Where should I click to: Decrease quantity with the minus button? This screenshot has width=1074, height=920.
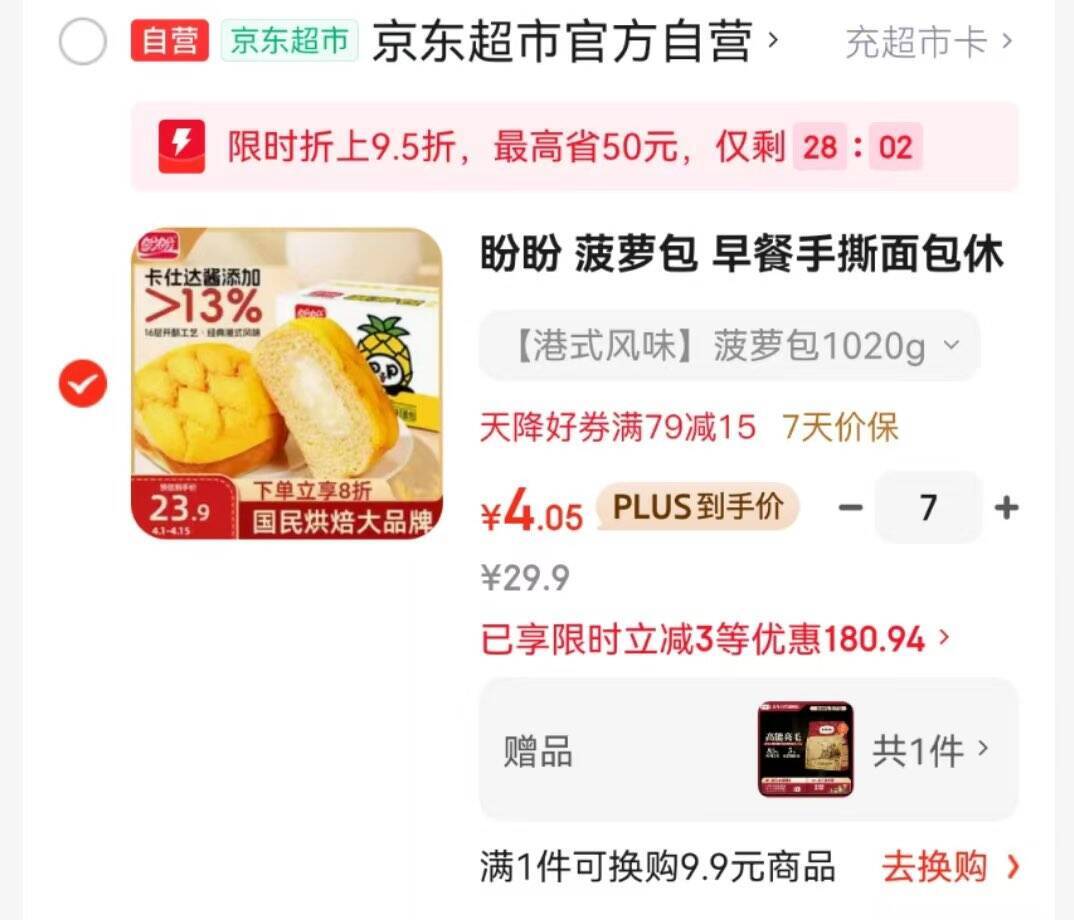click(850, 508)
